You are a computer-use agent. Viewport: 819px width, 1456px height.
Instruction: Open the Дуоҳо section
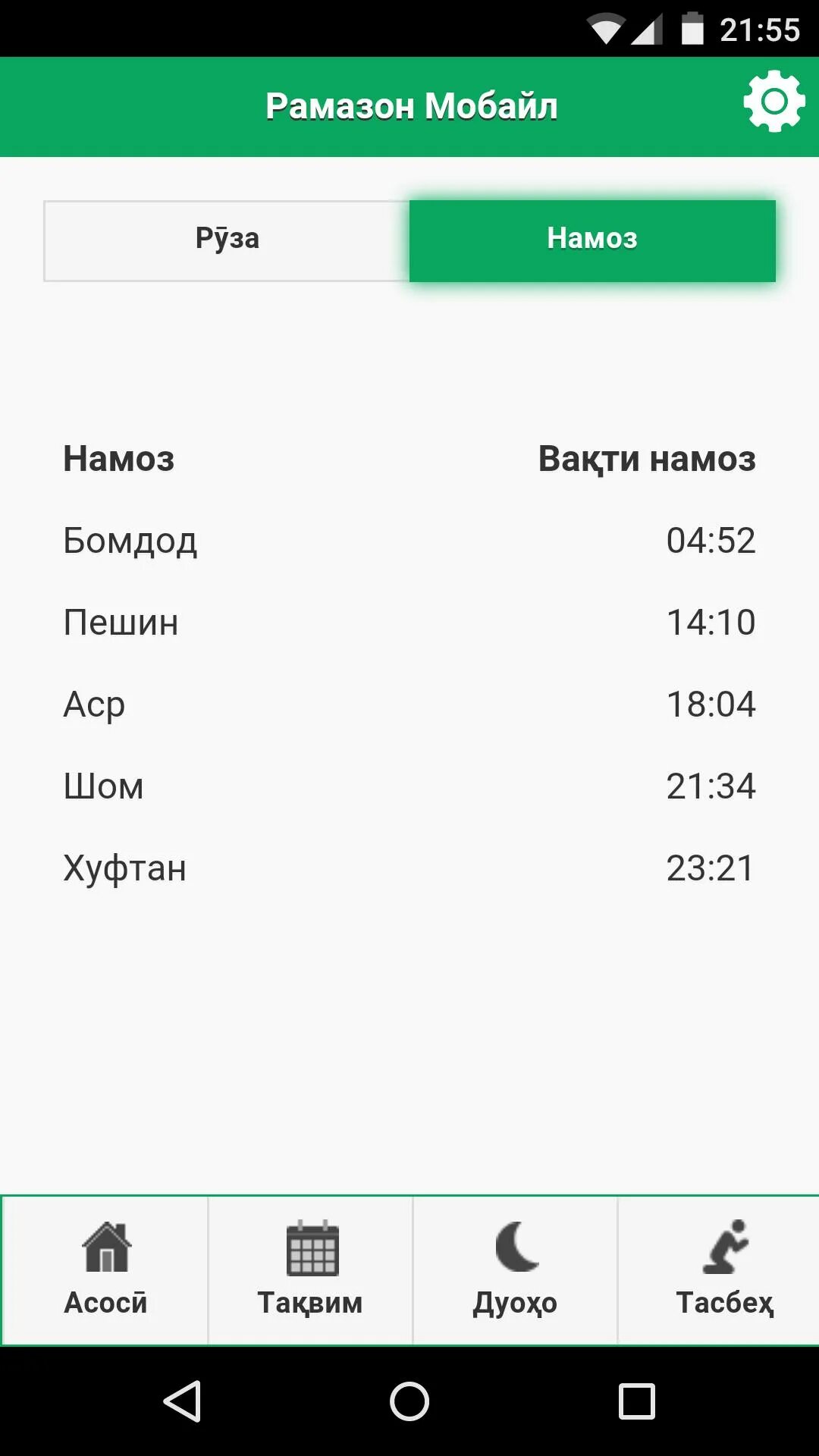pyautogui.click(x=515, y=1271)
